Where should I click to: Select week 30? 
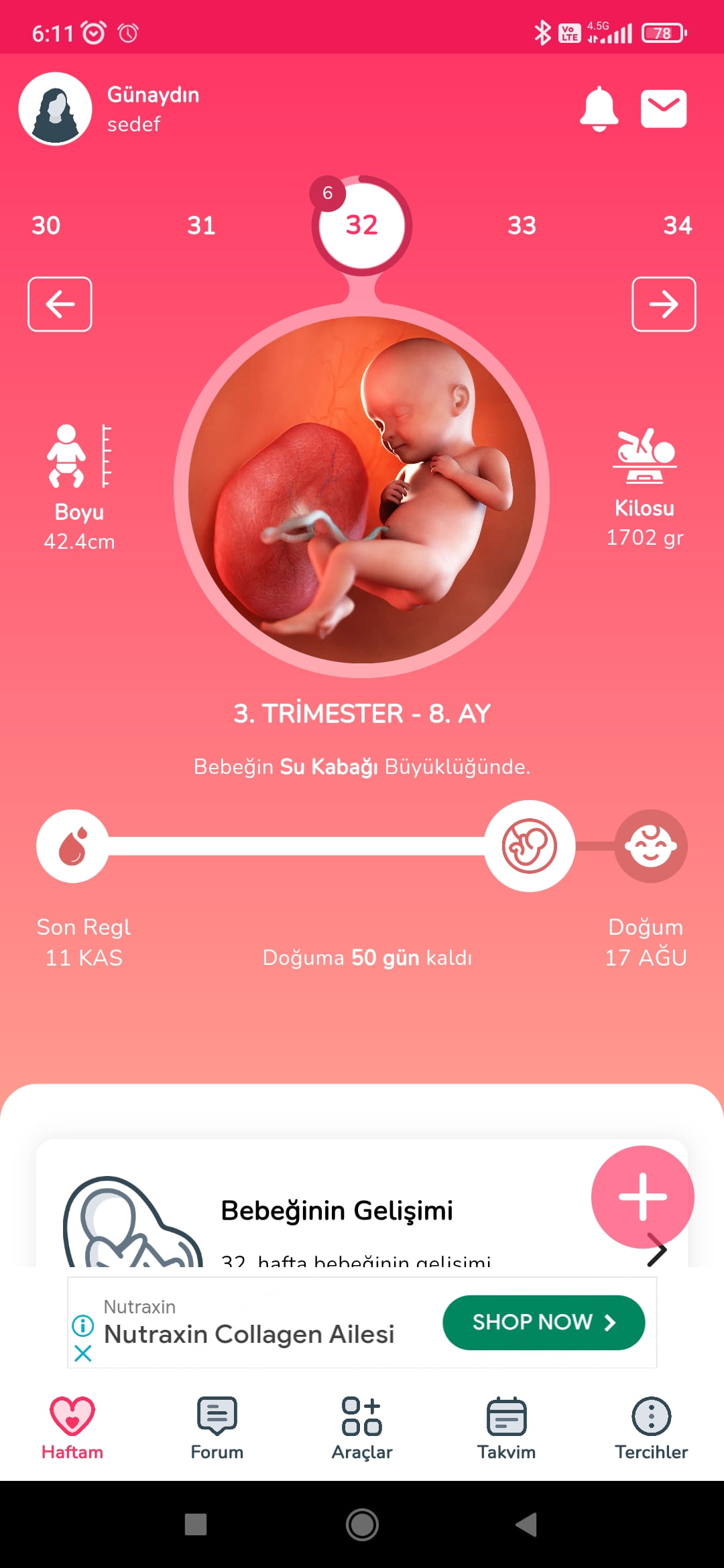tap(46, 225)
